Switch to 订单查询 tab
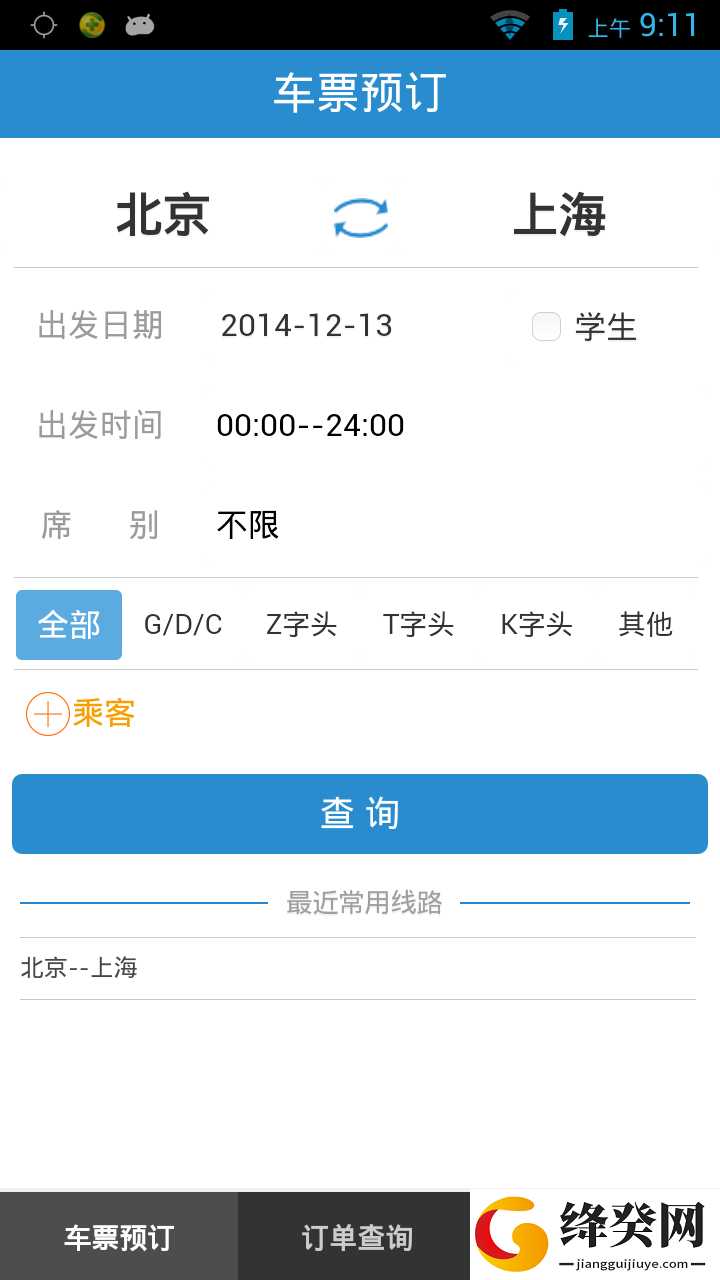Image resolution: width=720 pixels, height=1280 pixels. [x=357, y=1238]
